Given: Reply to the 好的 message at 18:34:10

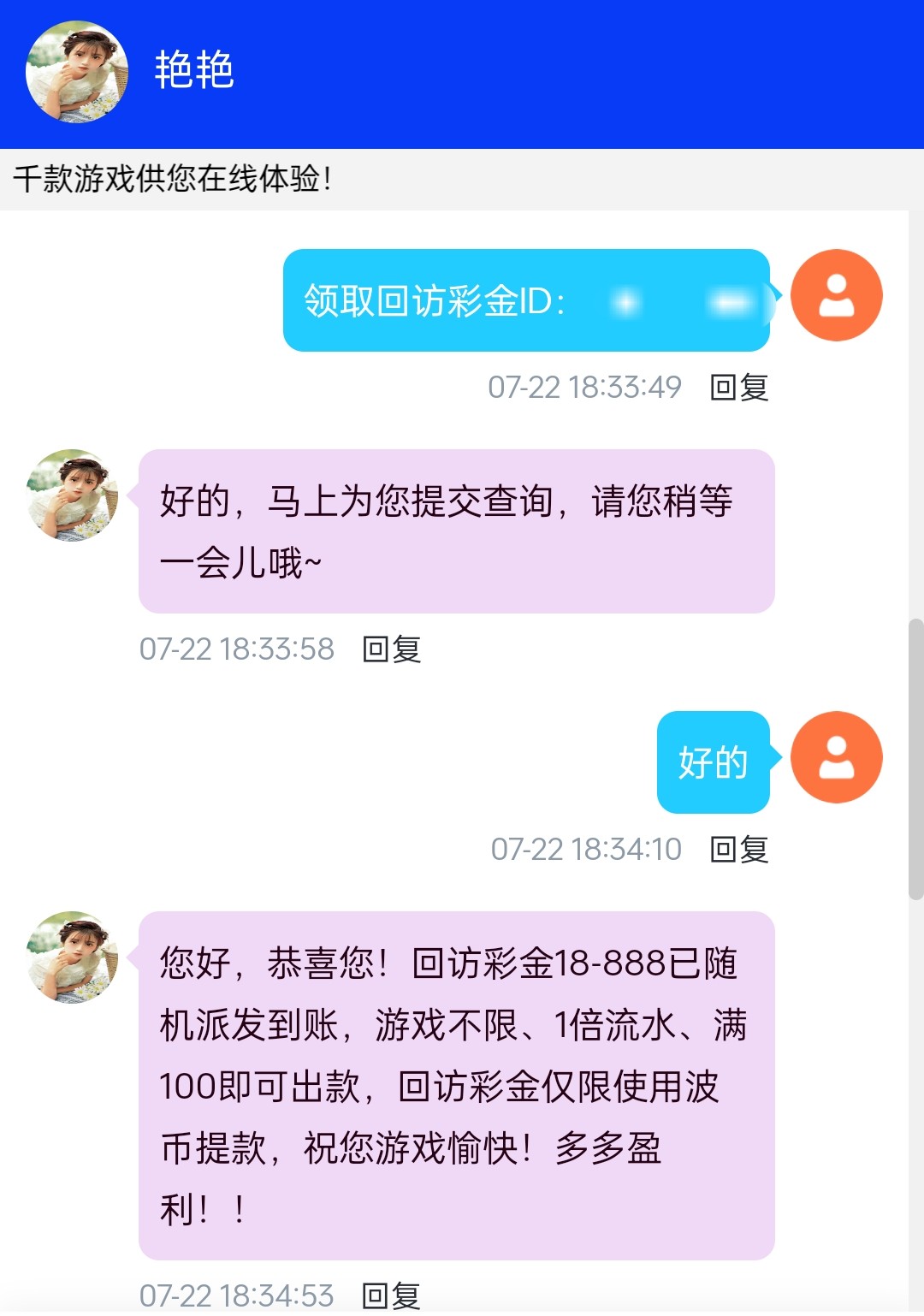Looking at the screenshot, I should [x=739, y=850].
